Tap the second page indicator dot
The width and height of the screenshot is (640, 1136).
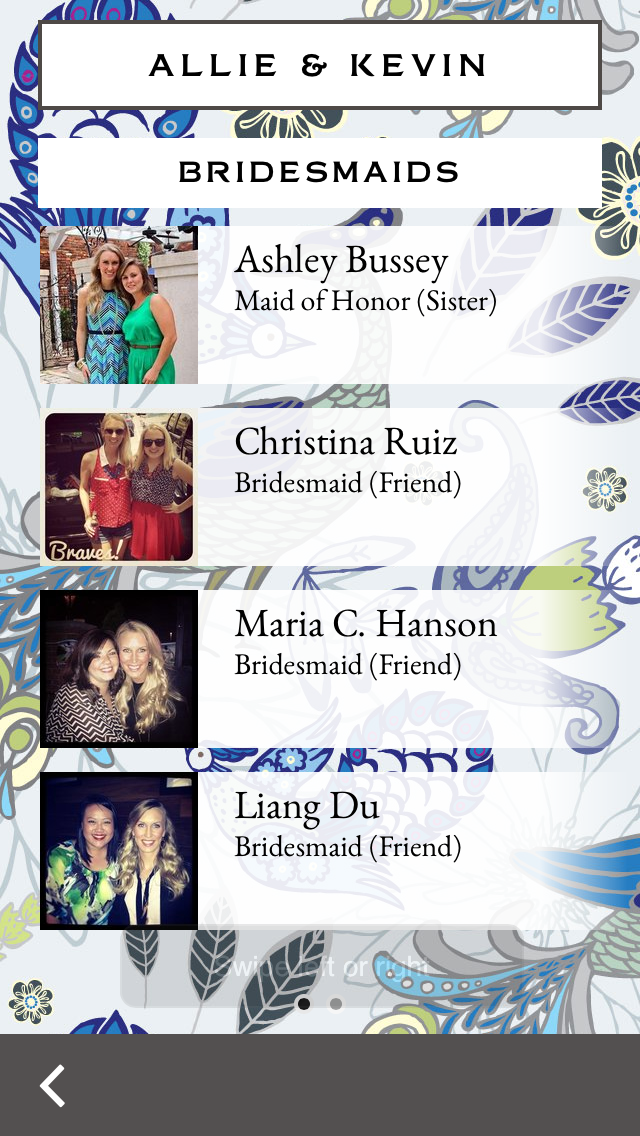point(336,1004)
